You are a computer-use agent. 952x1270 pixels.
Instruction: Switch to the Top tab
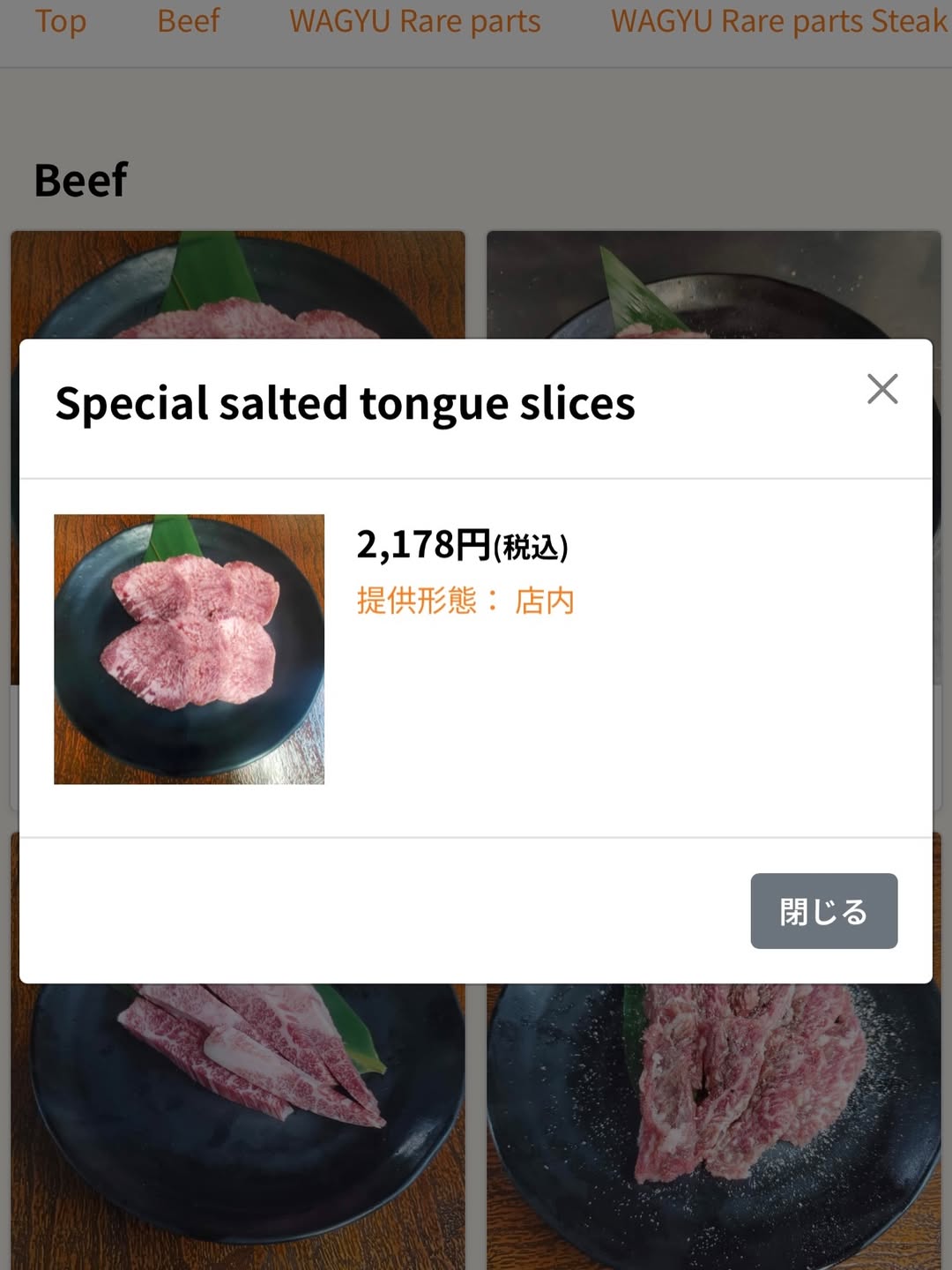pos(61,21)
